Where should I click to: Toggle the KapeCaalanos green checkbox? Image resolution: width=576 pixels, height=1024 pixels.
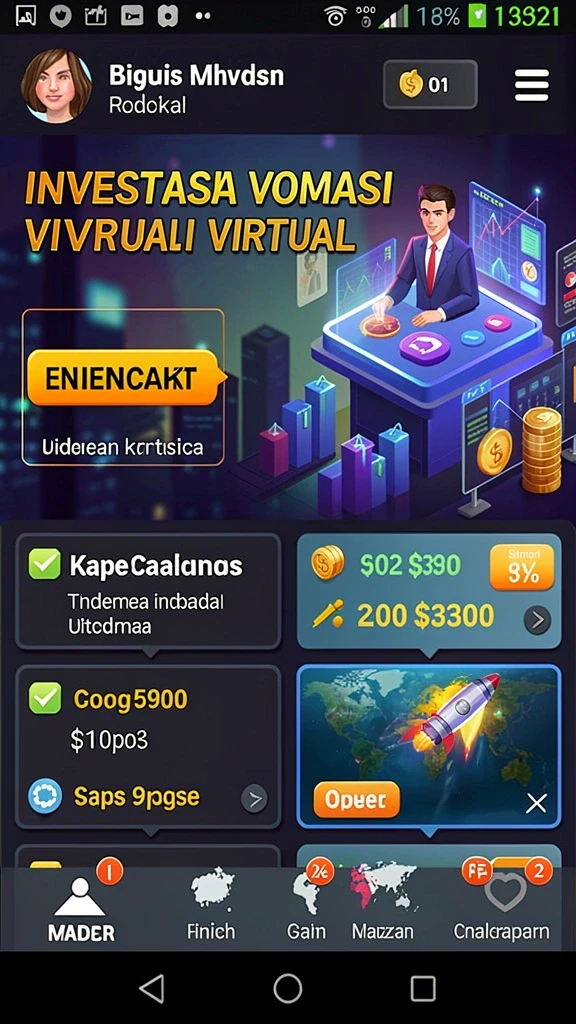45,564
